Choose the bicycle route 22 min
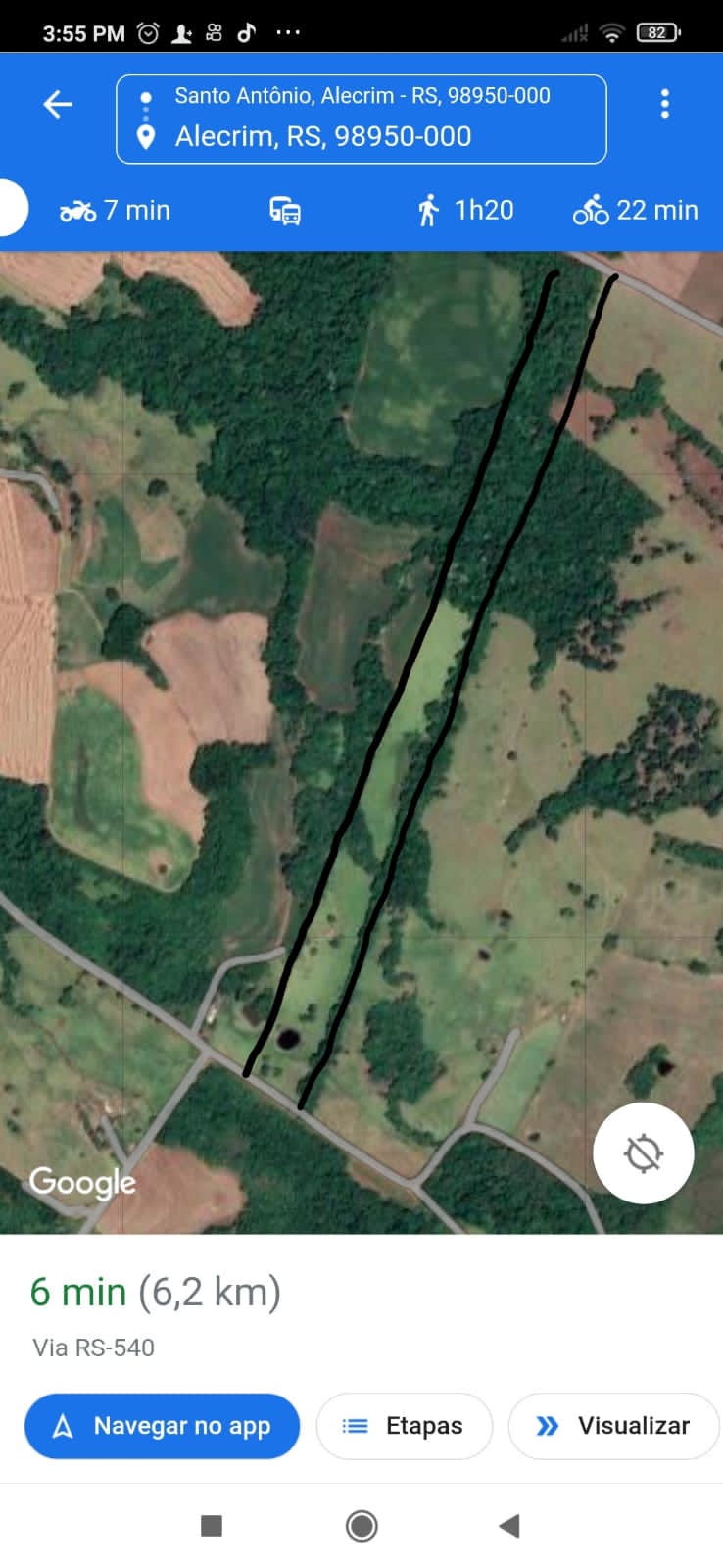723x1568 pixels. point(636,210)
